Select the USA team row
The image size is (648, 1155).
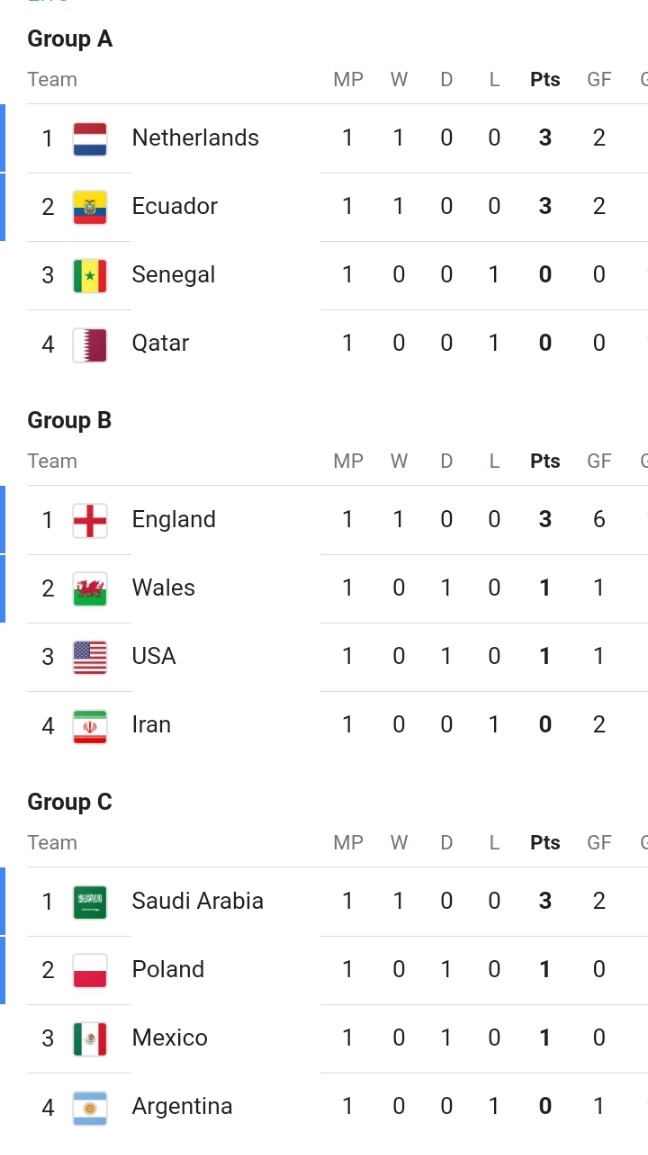pos(324,656)
